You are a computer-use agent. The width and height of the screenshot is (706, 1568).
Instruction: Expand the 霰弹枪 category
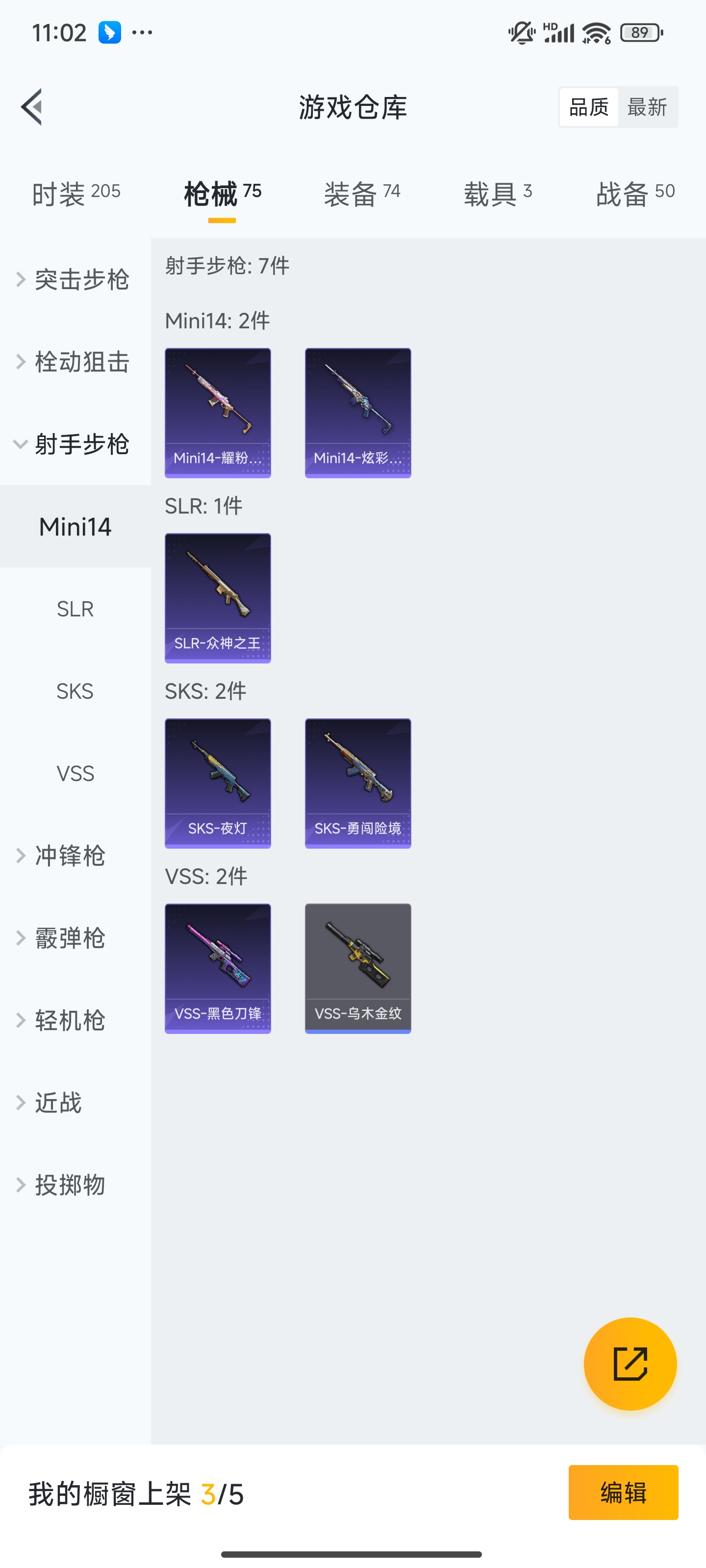coord(70,937)
